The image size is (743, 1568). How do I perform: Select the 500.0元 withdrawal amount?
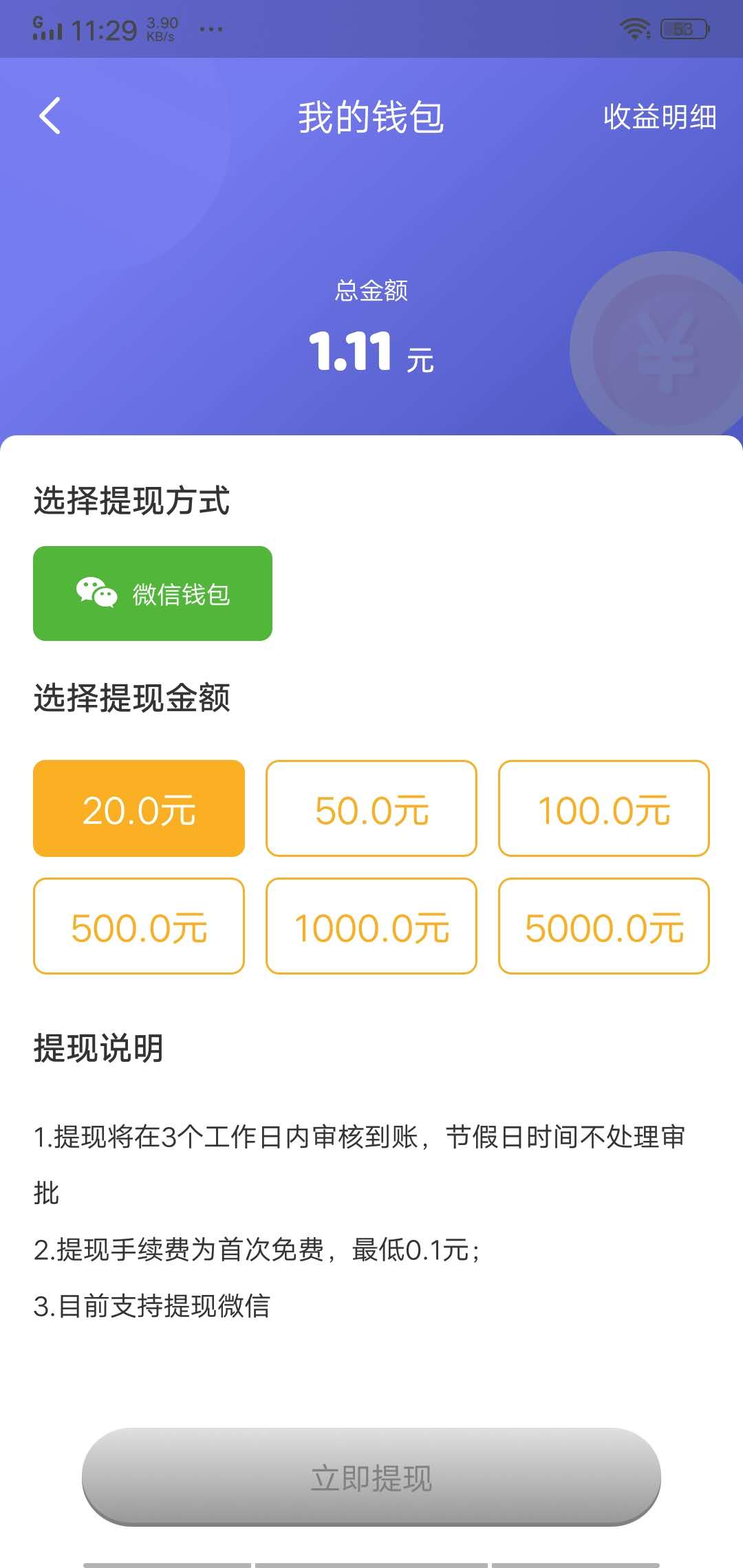pyautogui.click(x=139, y=926)
